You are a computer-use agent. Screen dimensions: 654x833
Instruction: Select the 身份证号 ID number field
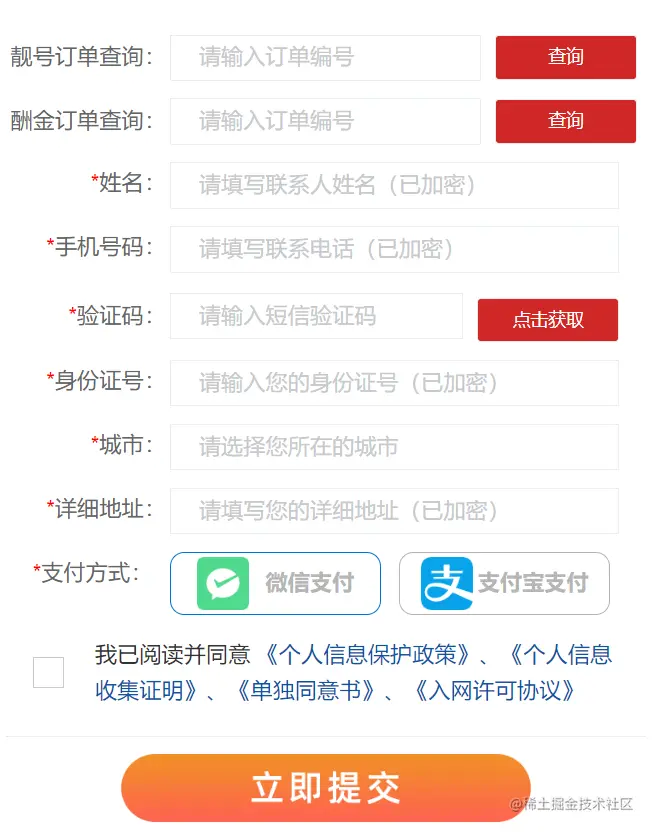pos(394,383)
